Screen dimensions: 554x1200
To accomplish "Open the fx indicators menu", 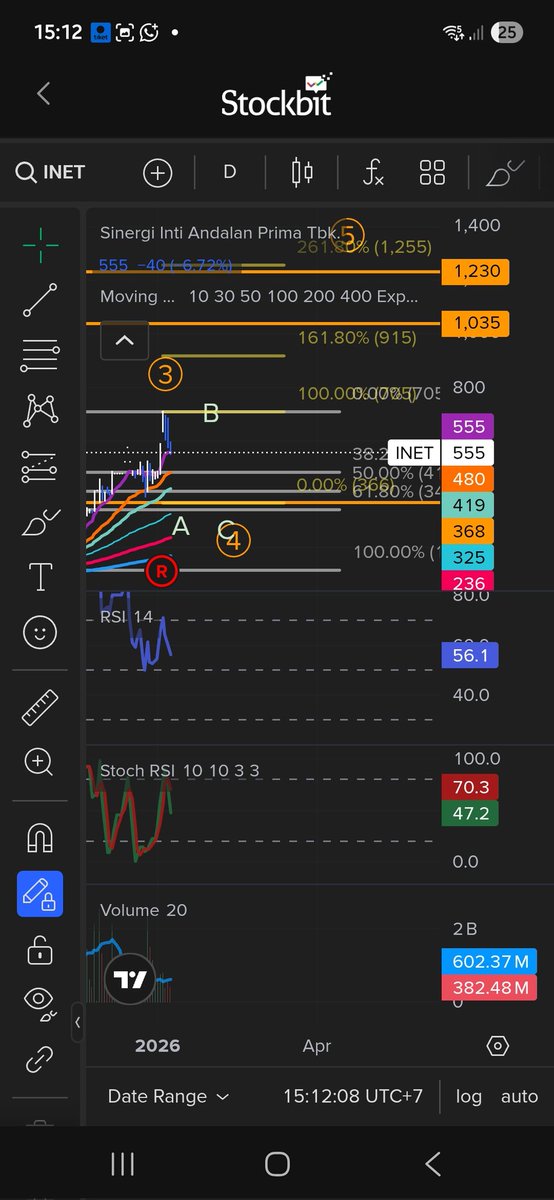I will point(372,172).
